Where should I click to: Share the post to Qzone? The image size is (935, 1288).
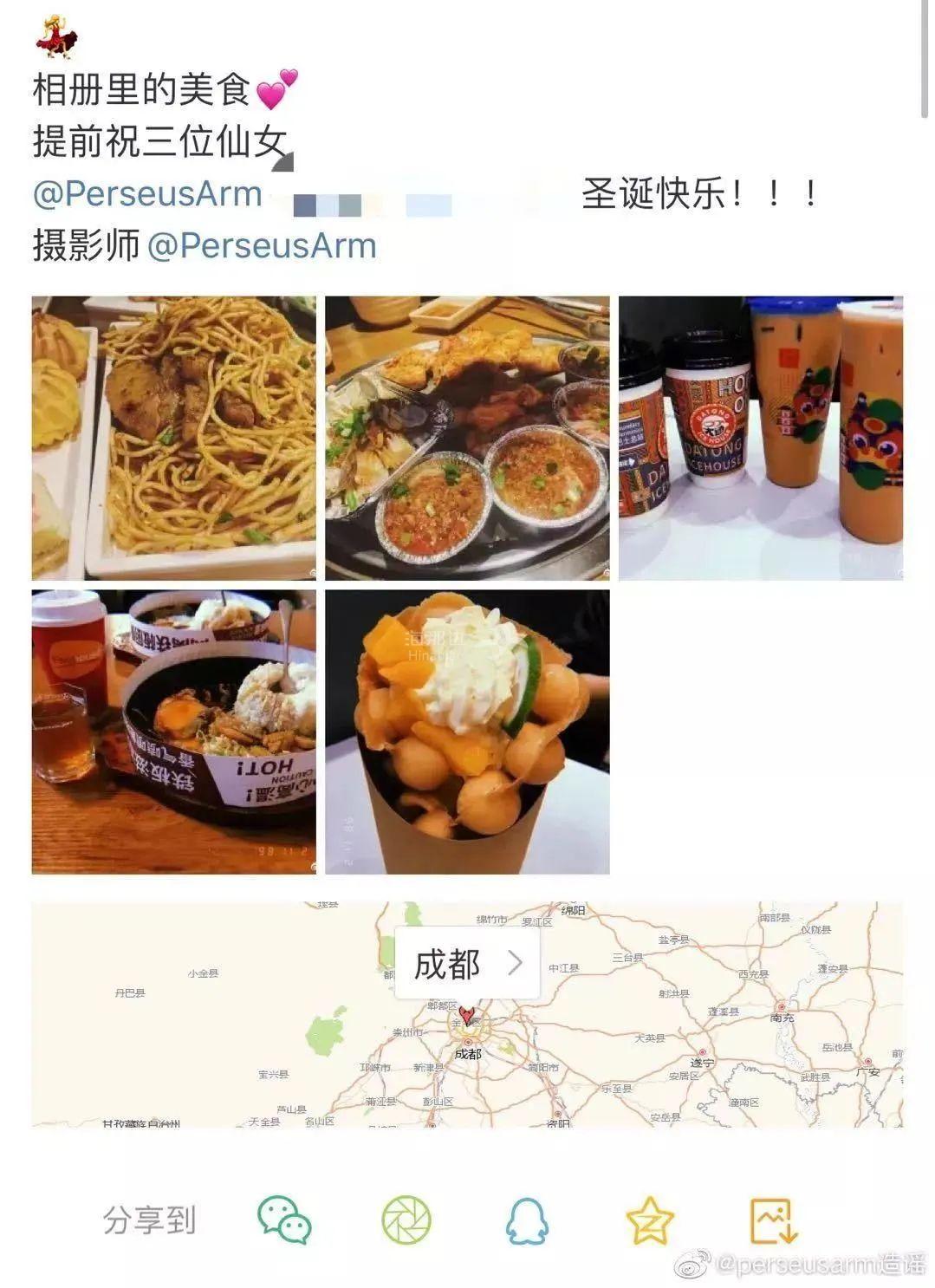click(x=649, y=1220)
